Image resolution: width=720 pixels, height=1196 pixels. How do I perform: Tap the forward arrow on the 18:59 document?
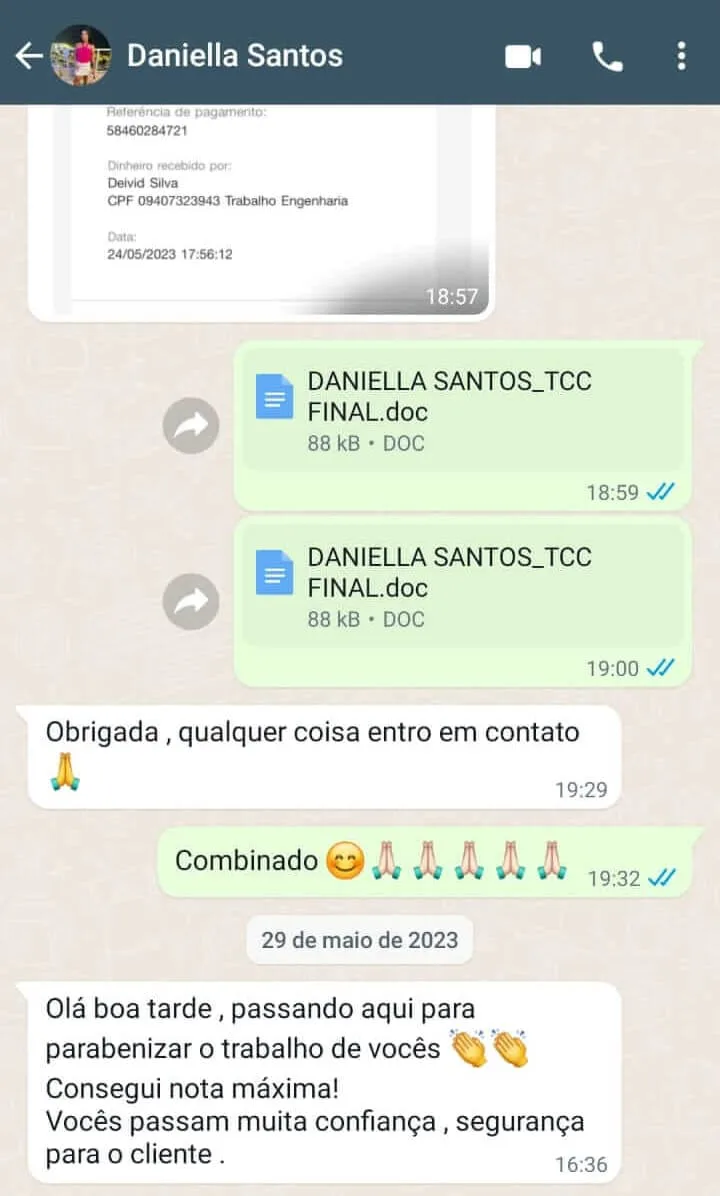tap(191, 425)
